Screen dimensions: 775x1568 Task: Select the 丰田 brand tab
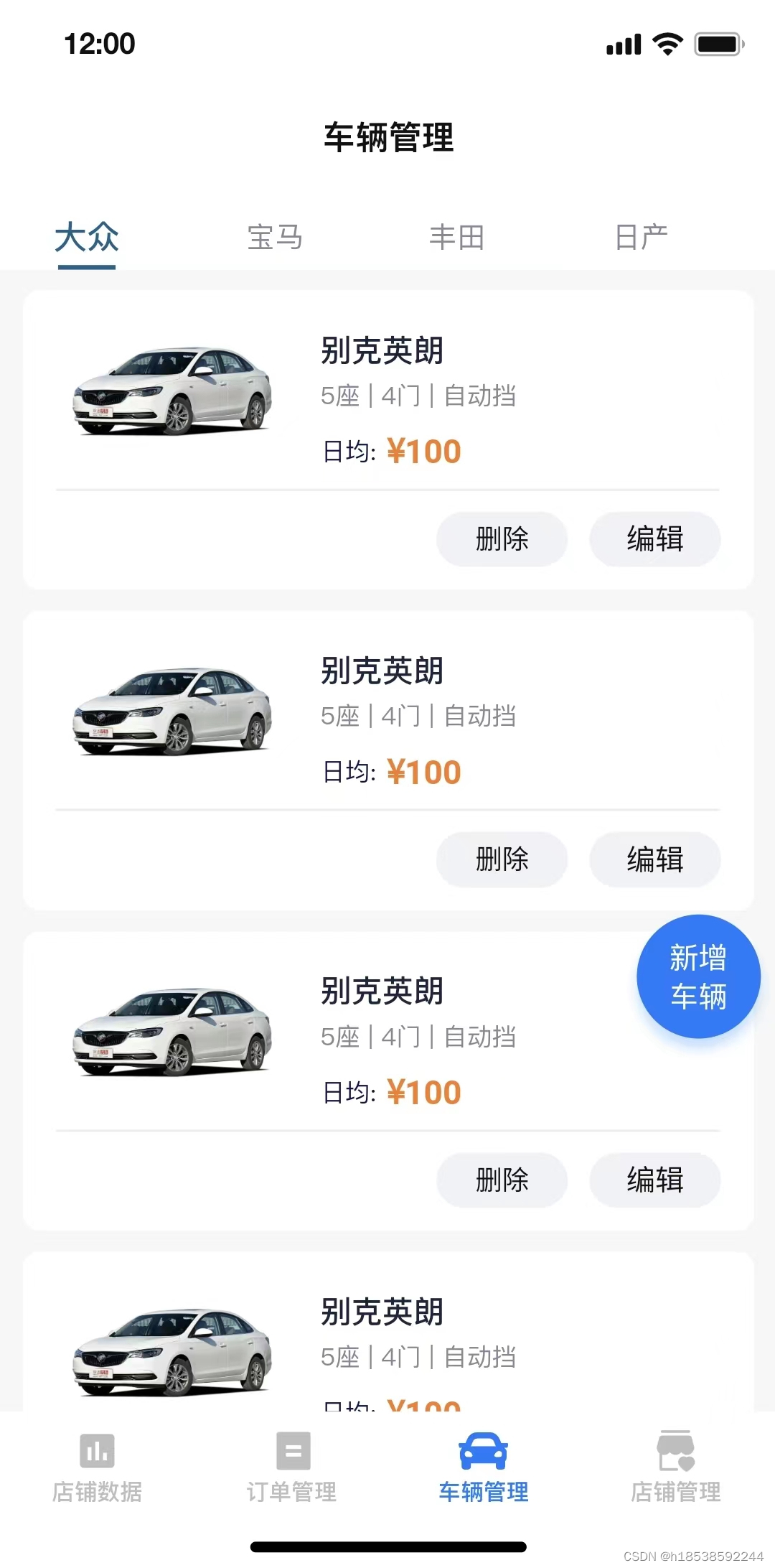coord(457,238)
